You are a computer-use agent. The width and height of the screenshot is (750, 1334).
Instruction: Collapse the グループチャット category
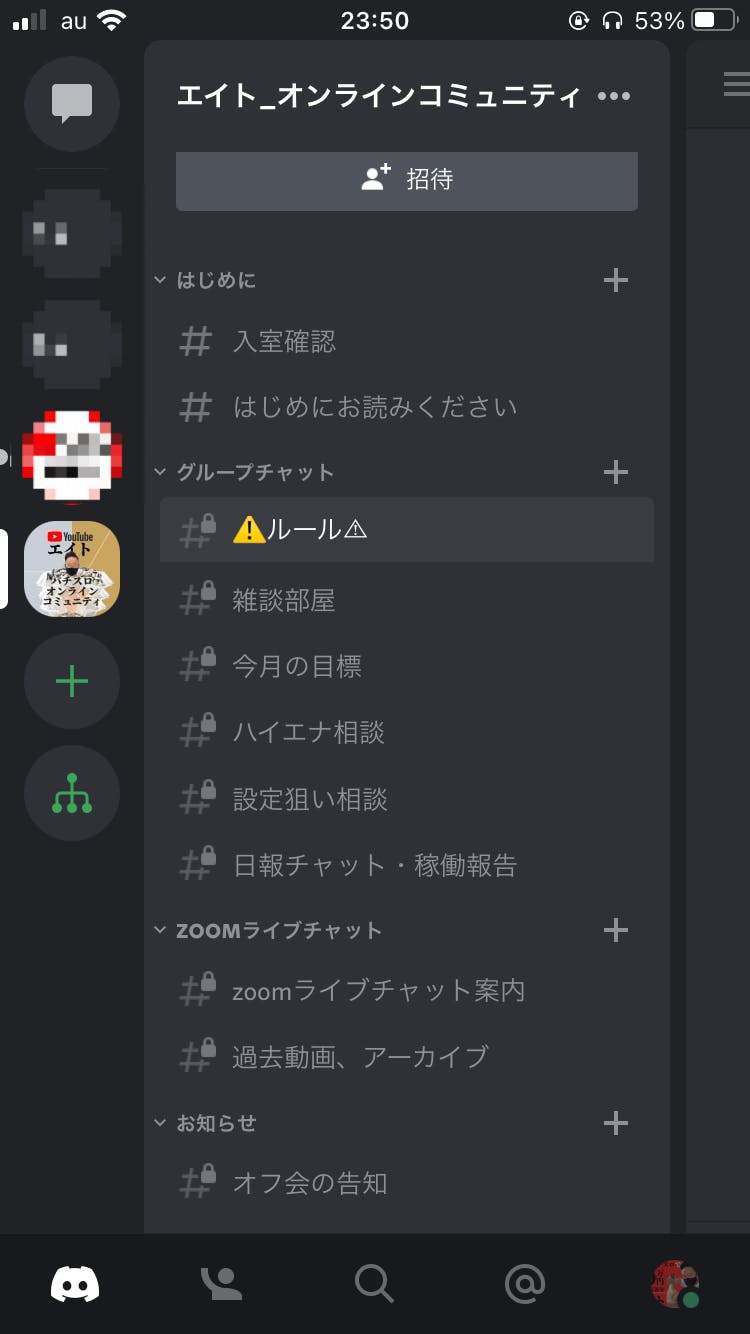point(254,472)
